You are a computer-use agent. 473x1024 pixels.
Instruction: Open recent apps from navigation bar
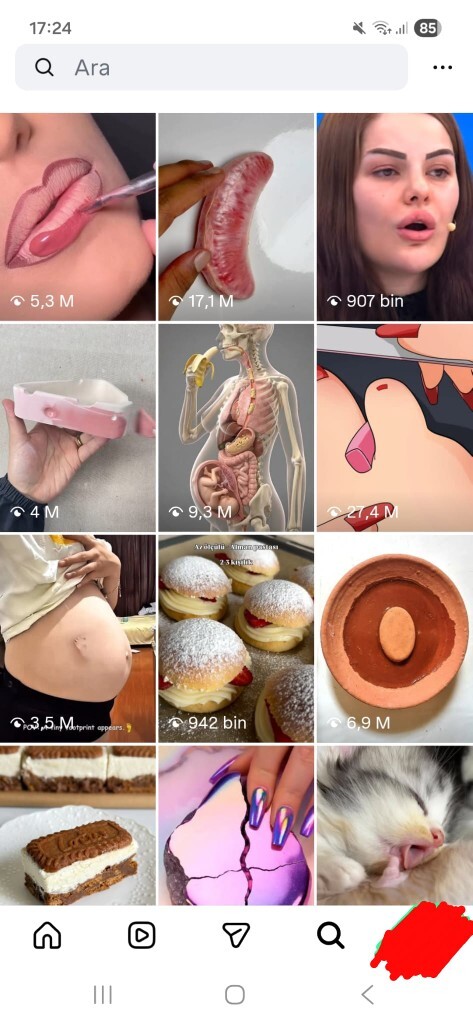pos(103,995)
